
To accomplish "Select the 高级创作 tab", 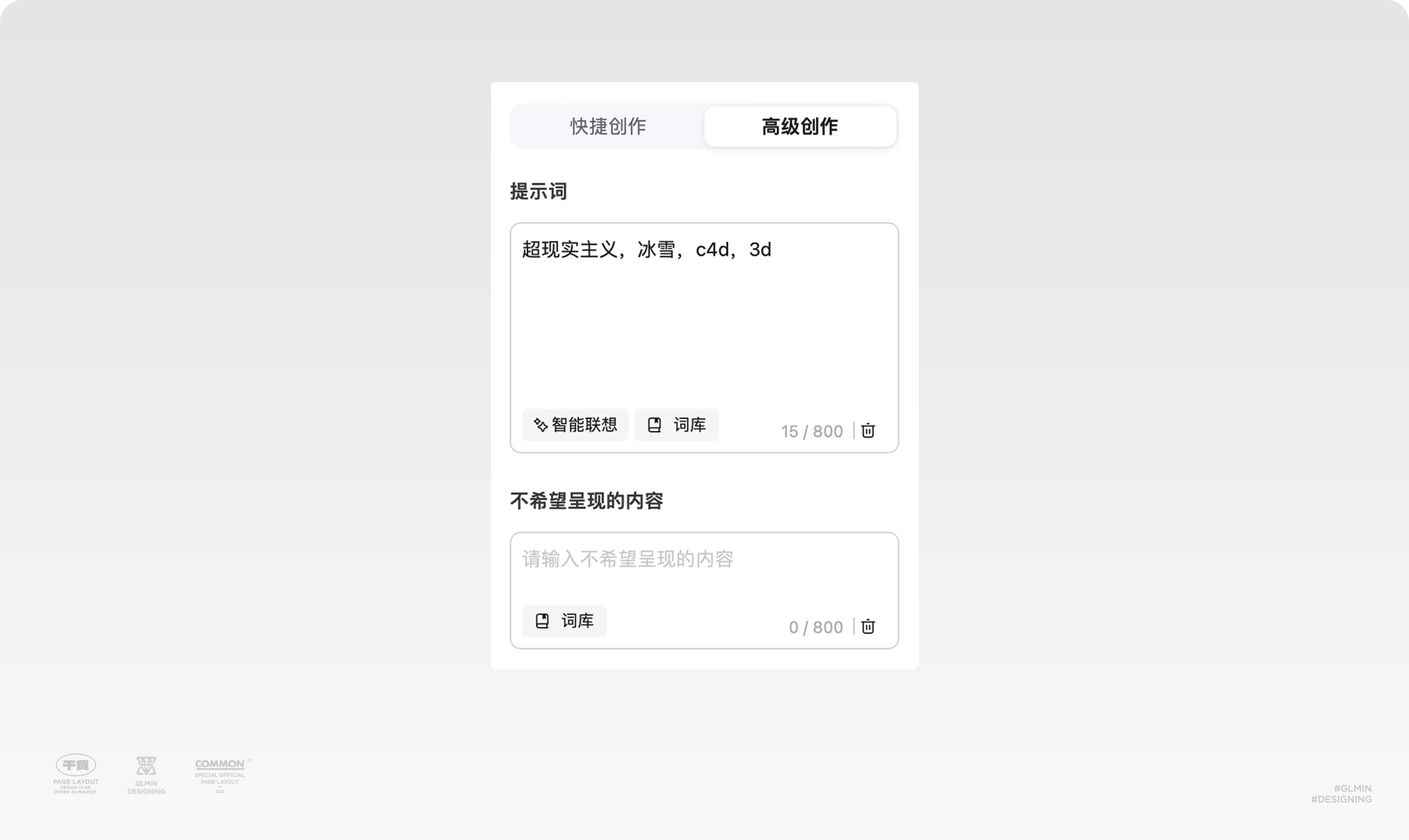I will point(800,126).
